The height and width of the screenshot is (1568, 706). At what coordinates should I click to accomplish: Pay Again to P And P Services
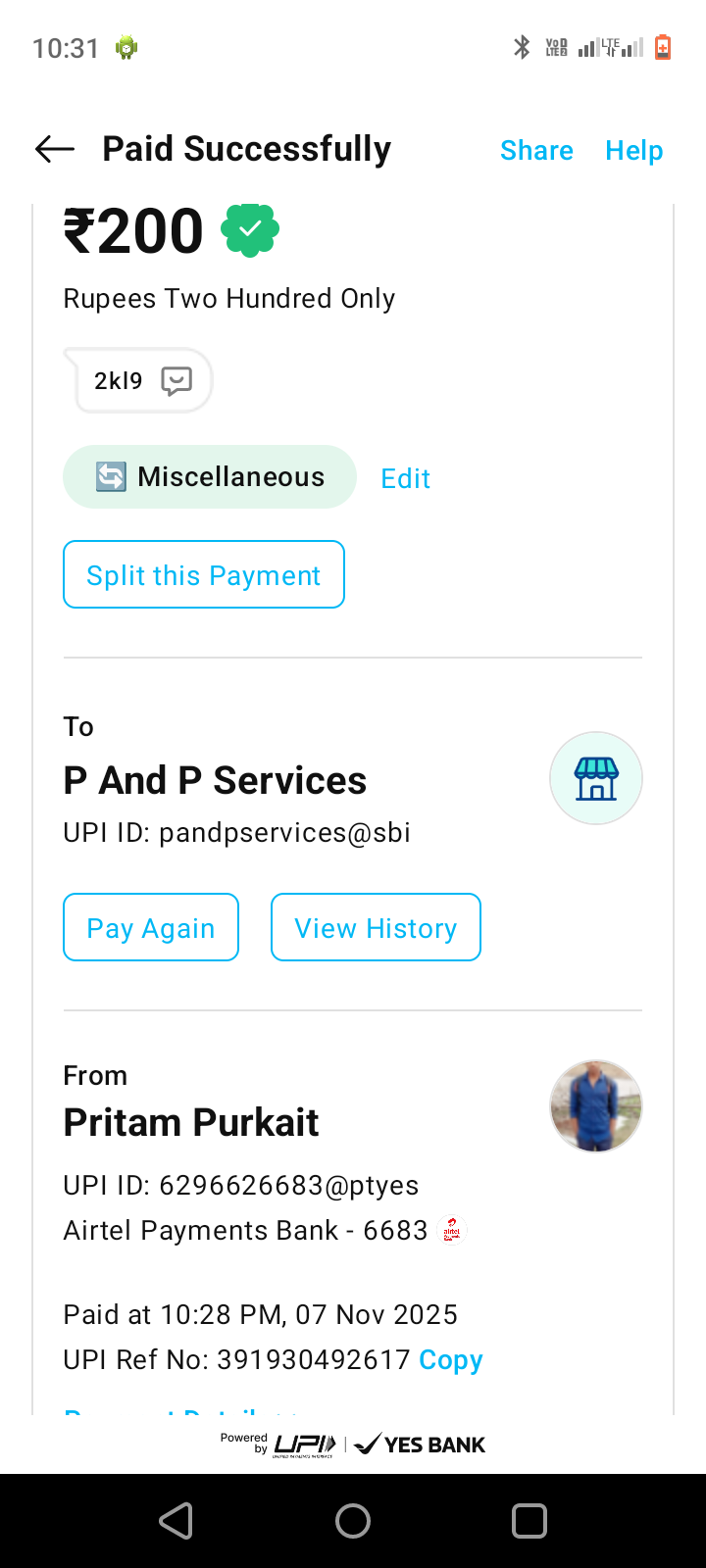point(151,927)
